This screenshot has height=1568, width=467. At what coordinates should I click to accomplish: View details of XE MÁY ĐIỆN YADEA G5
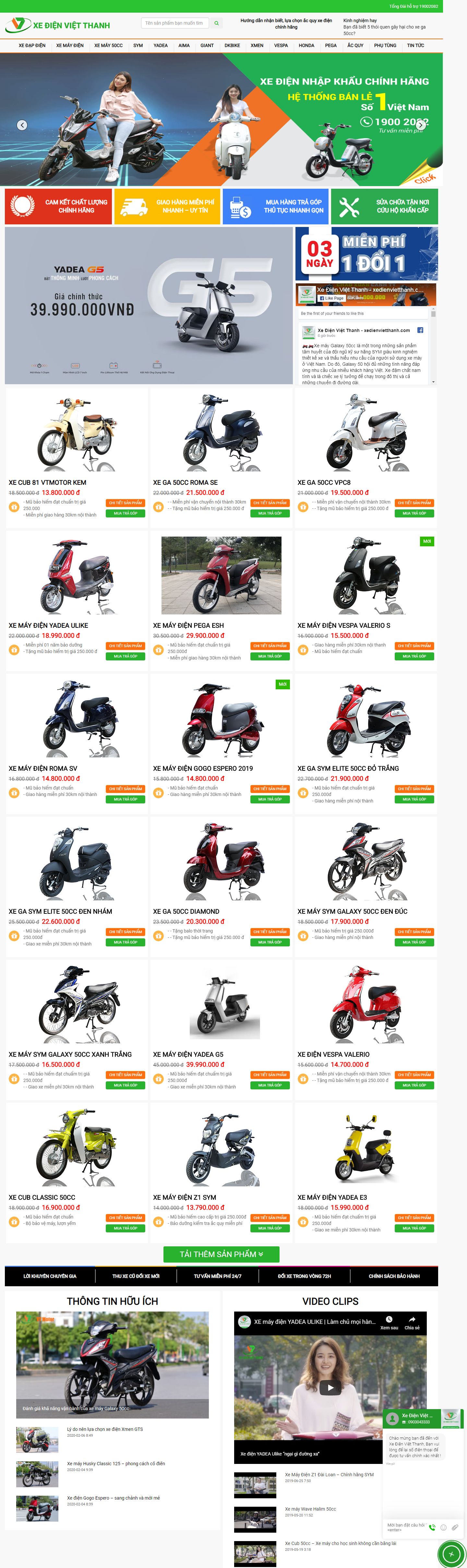coord(270,1074)
